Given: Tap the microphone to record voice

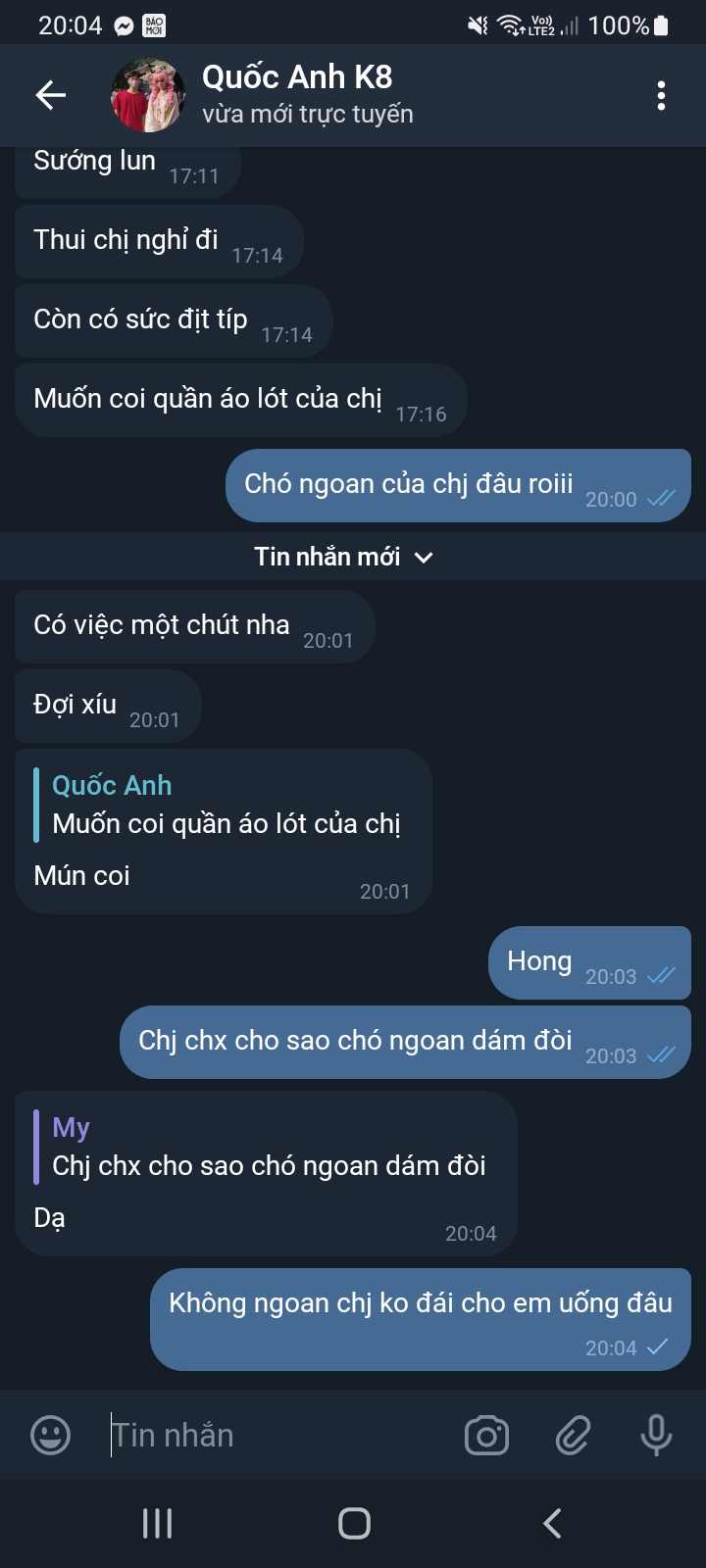Looking at the screenshot, I should coord(656,1436).
